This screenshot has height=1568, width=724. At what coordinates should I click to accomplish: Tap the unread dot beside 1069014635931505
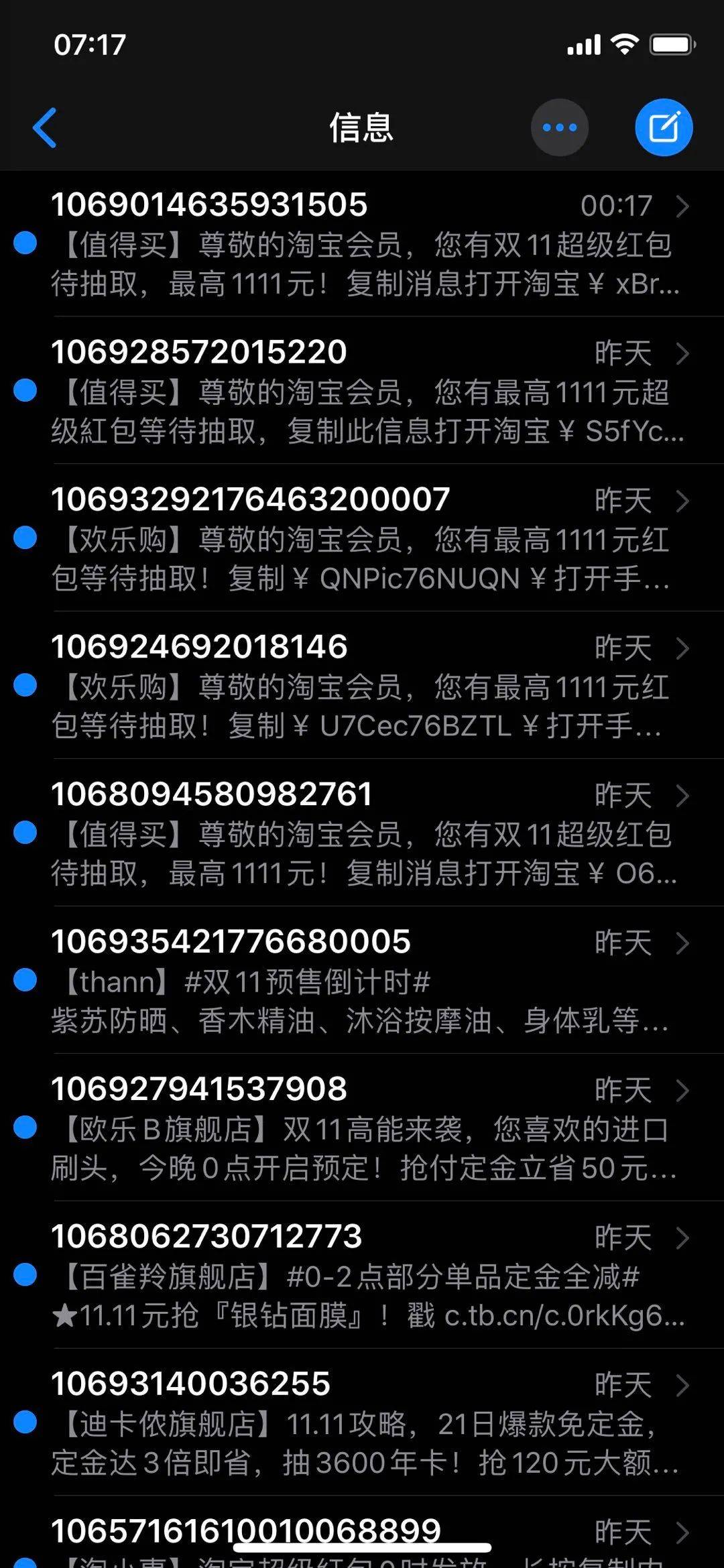coord(24,243)
